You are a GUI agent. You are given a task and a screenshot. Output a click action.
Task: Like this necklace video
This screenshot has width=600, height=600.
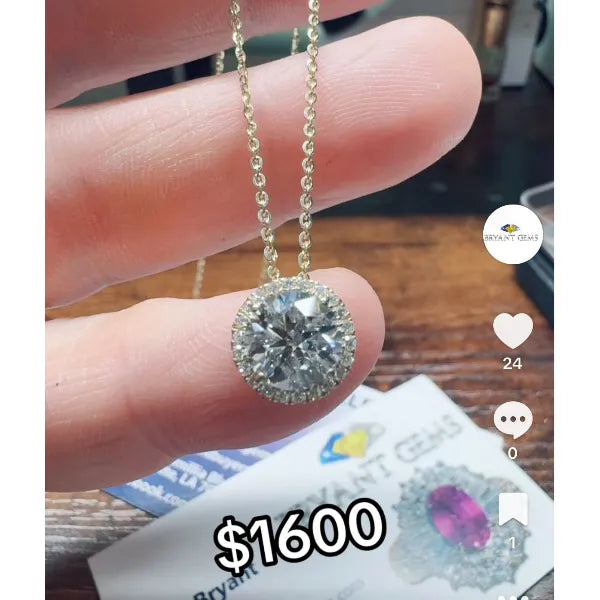[513, 331]
